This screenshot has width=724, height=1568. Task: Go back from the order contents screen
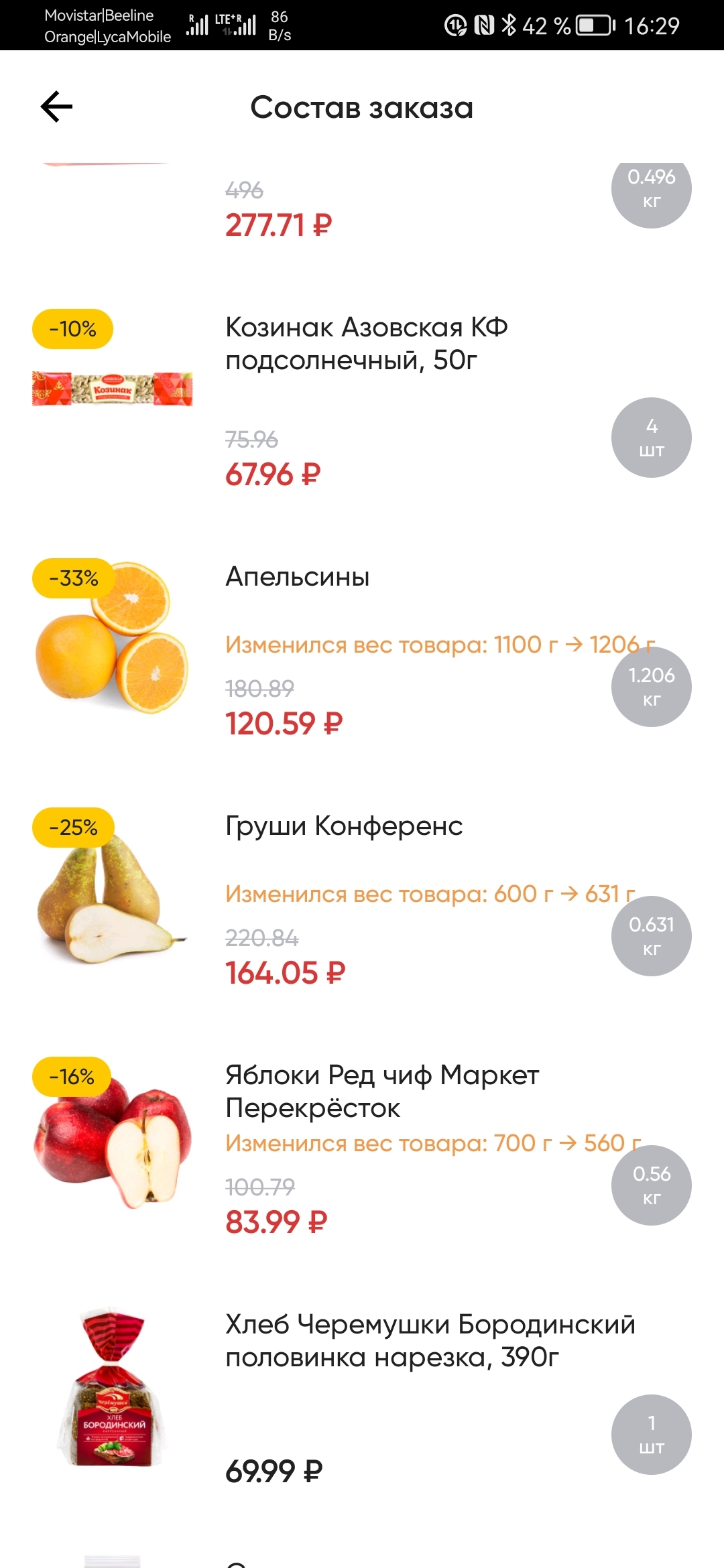[57, 107]
